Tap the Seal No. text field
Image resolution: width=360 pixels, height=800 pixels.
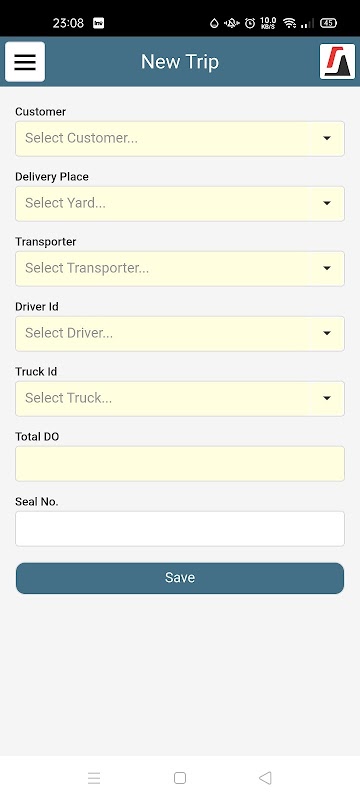point(180,529)
